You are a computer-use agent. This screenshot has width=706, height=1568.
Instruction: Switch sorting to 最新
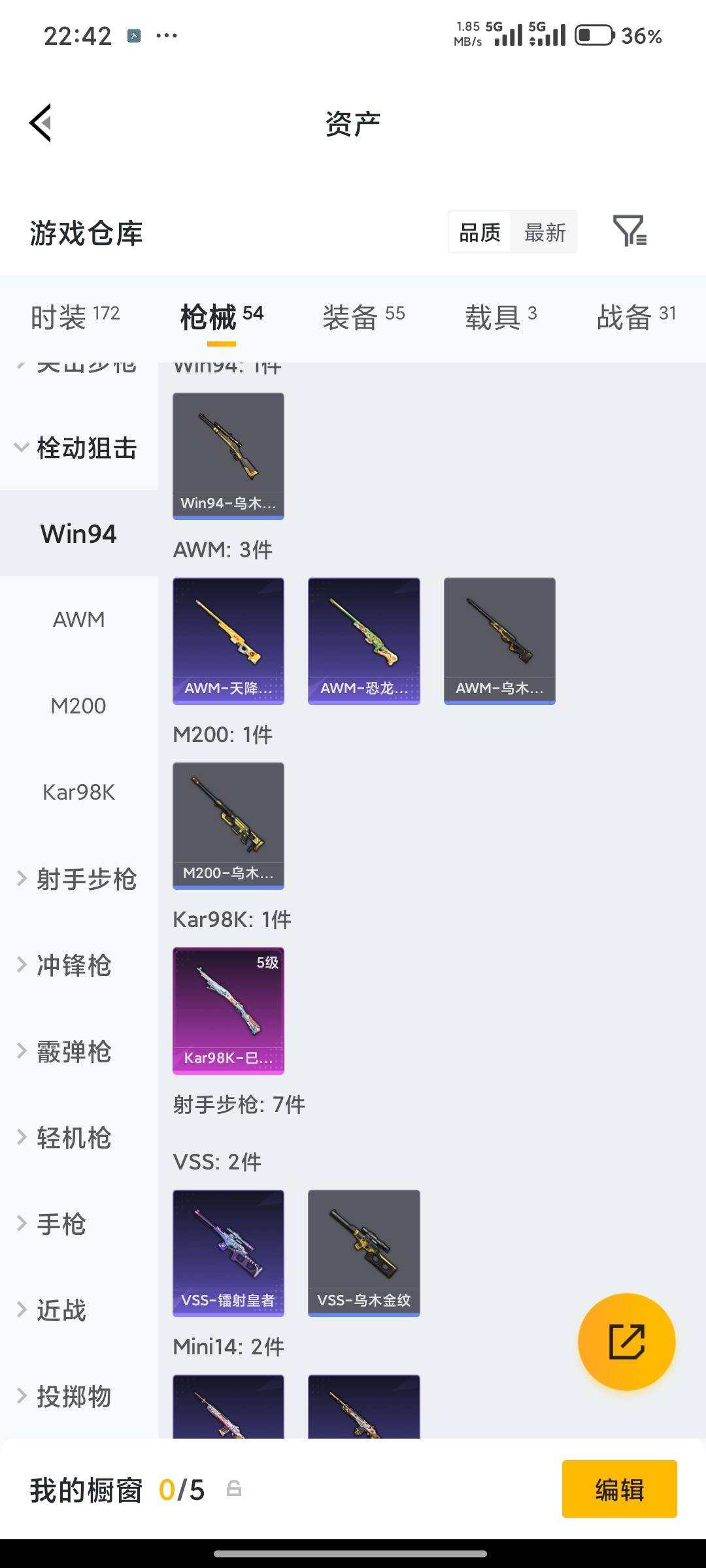pyautogui.click(x=545, y=232)
